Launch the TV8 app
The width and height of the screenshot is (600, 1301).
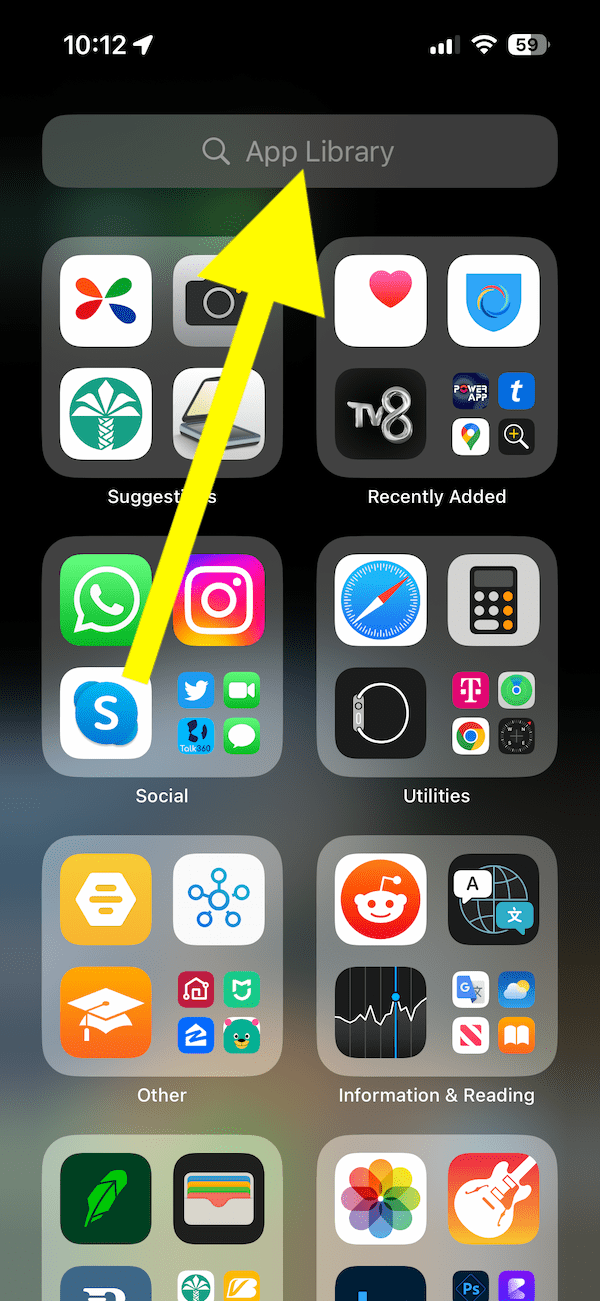(x=380, y=414)
